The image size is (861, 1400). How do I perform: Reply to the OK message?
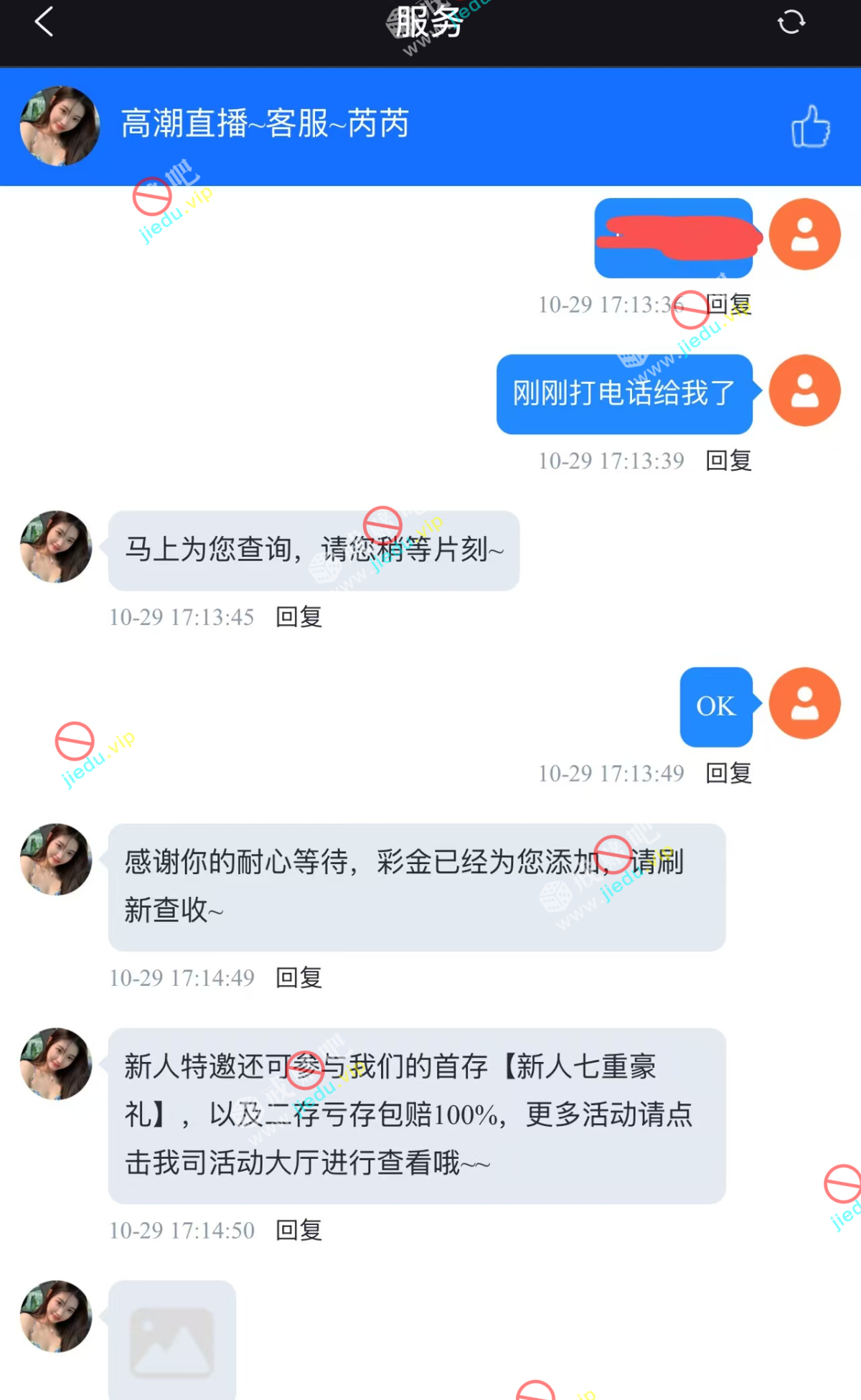[x=728, y=774]
